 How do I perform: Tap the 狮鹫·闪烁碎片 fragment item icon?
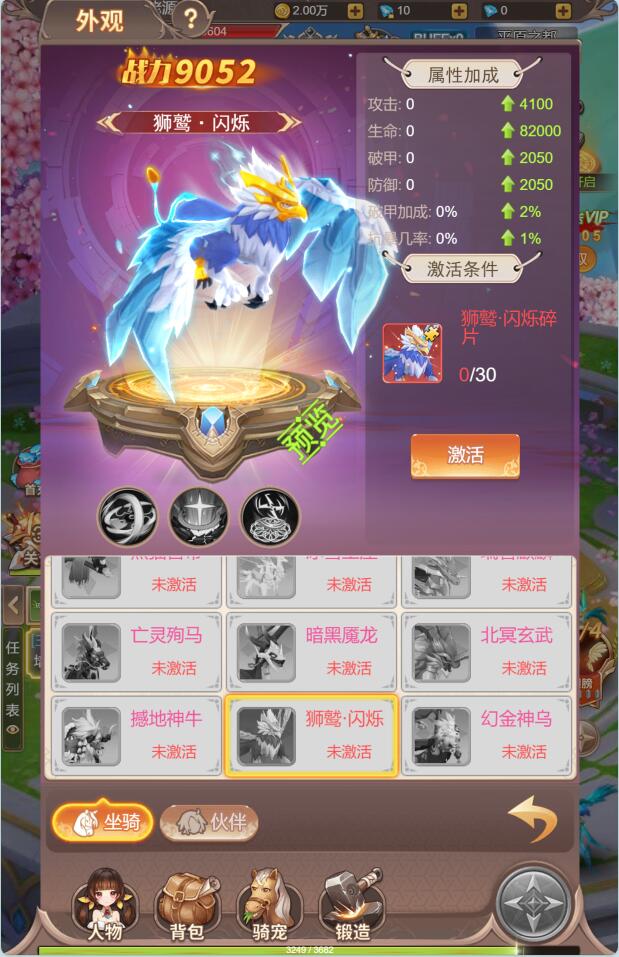coord(412,353)
